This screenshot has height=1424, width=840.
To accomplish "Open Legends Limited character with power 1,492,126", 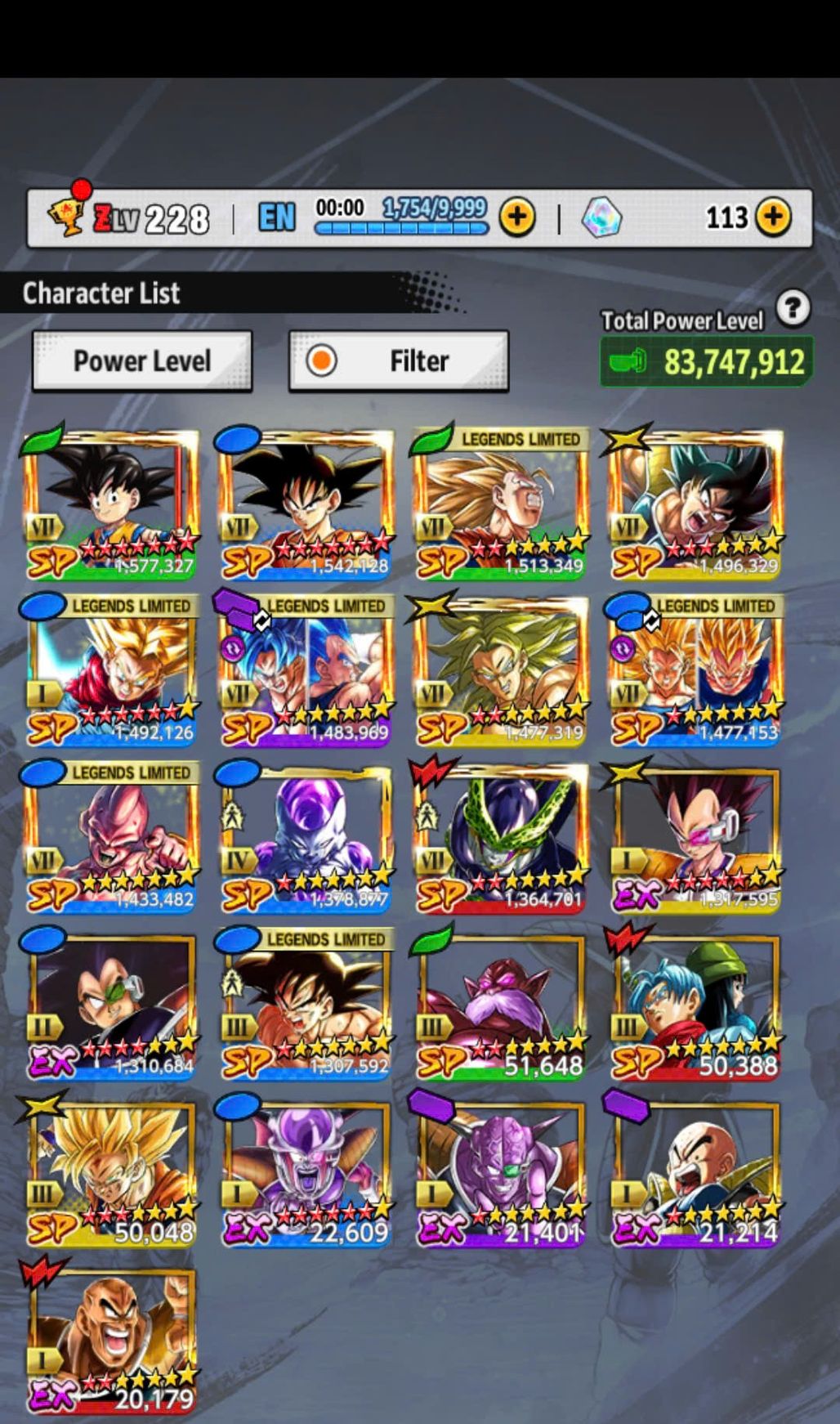I will (109, 670).
